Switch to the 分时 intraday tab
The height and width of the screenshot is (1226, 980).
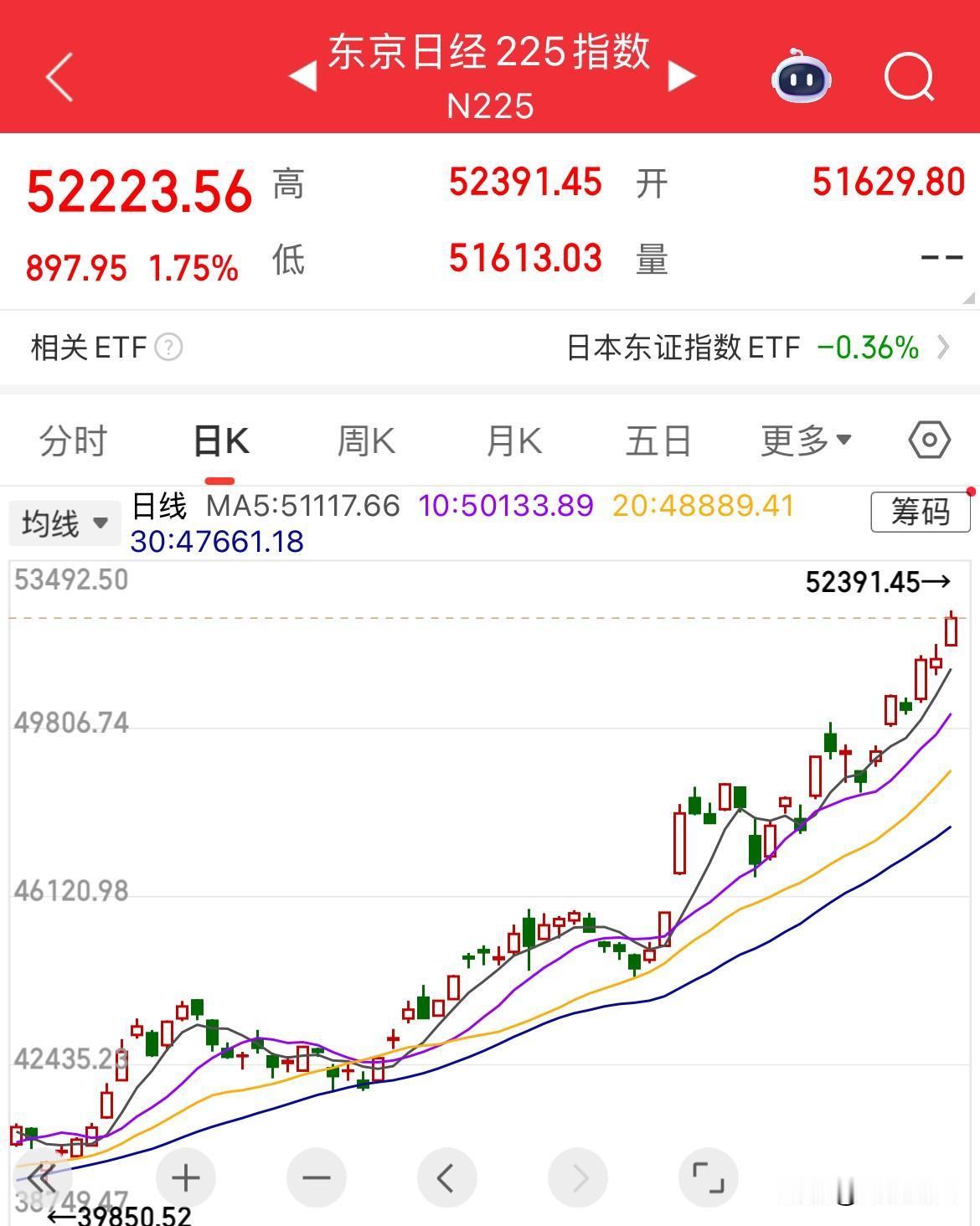pos(71,439)
